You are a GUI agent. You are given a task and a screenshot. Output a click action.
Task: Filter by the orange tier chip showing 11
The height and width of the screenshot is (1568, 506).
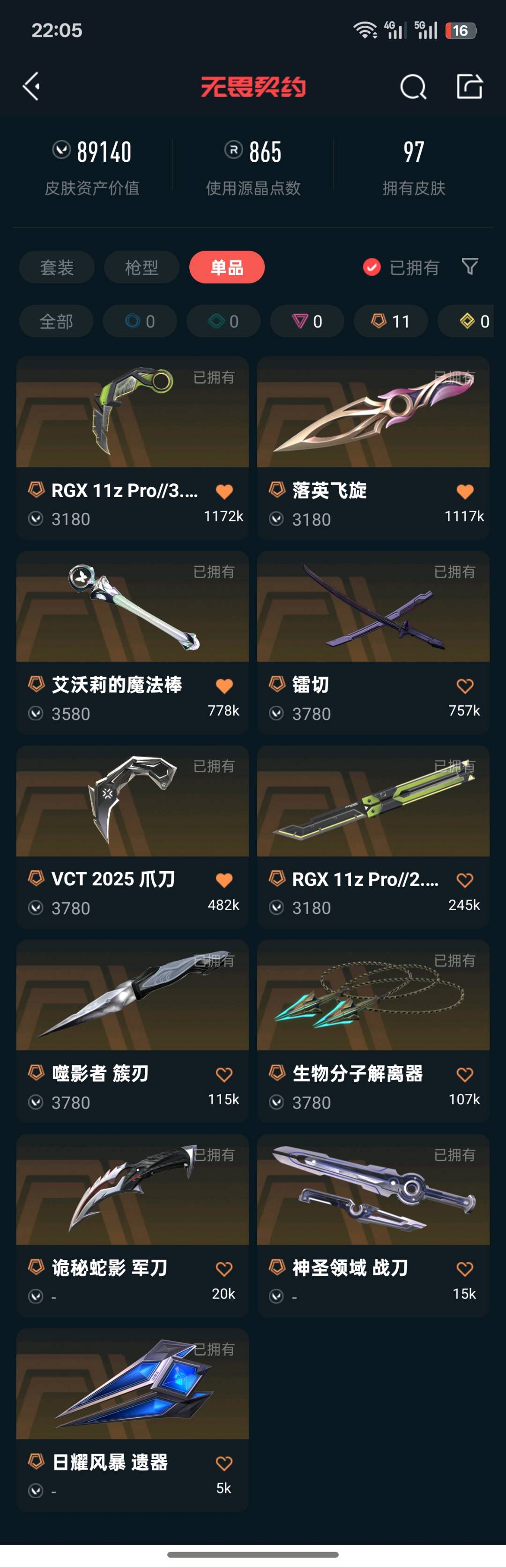(x=390, y=321)
